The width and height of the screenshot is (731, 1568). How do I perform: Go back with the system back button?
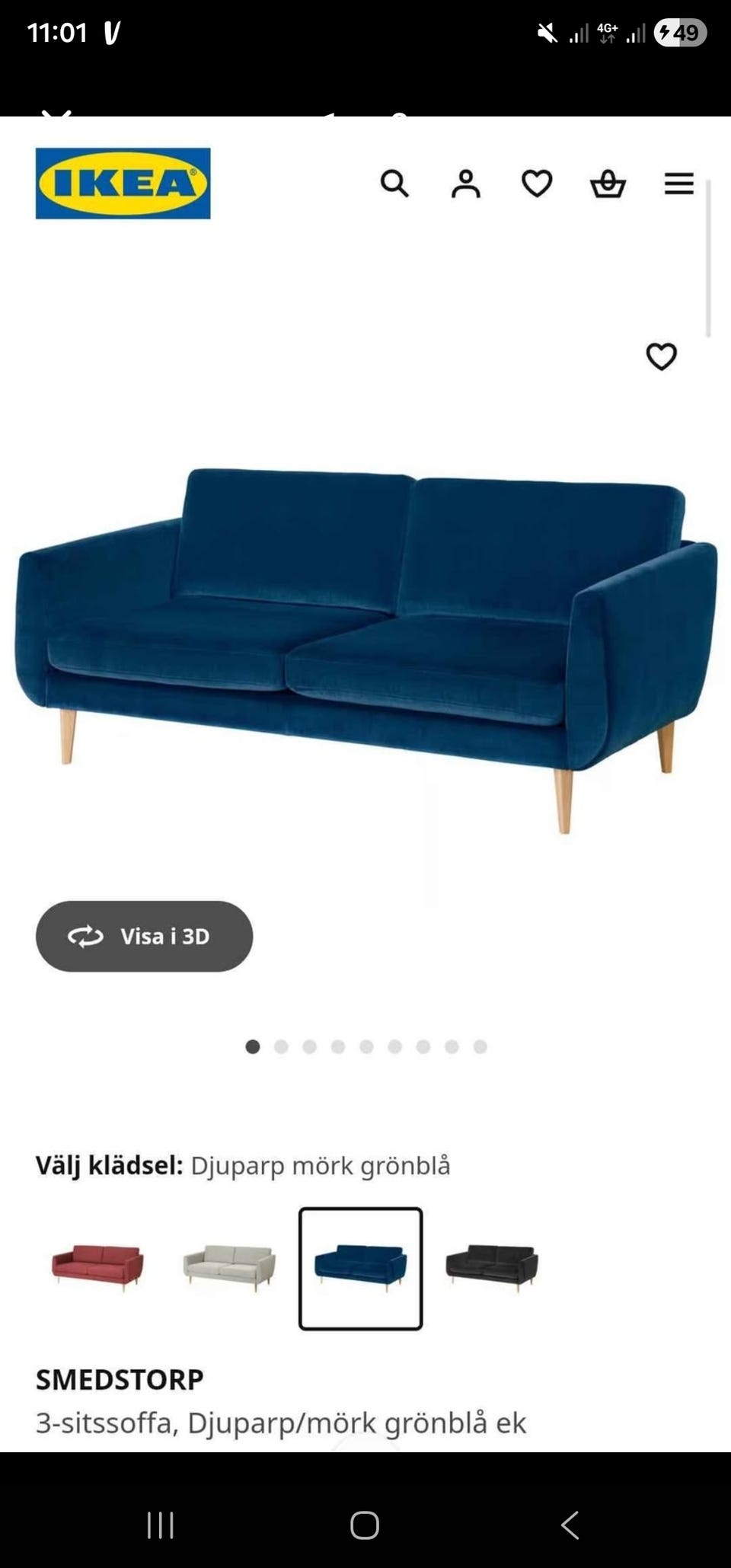tap(570, 1525)
